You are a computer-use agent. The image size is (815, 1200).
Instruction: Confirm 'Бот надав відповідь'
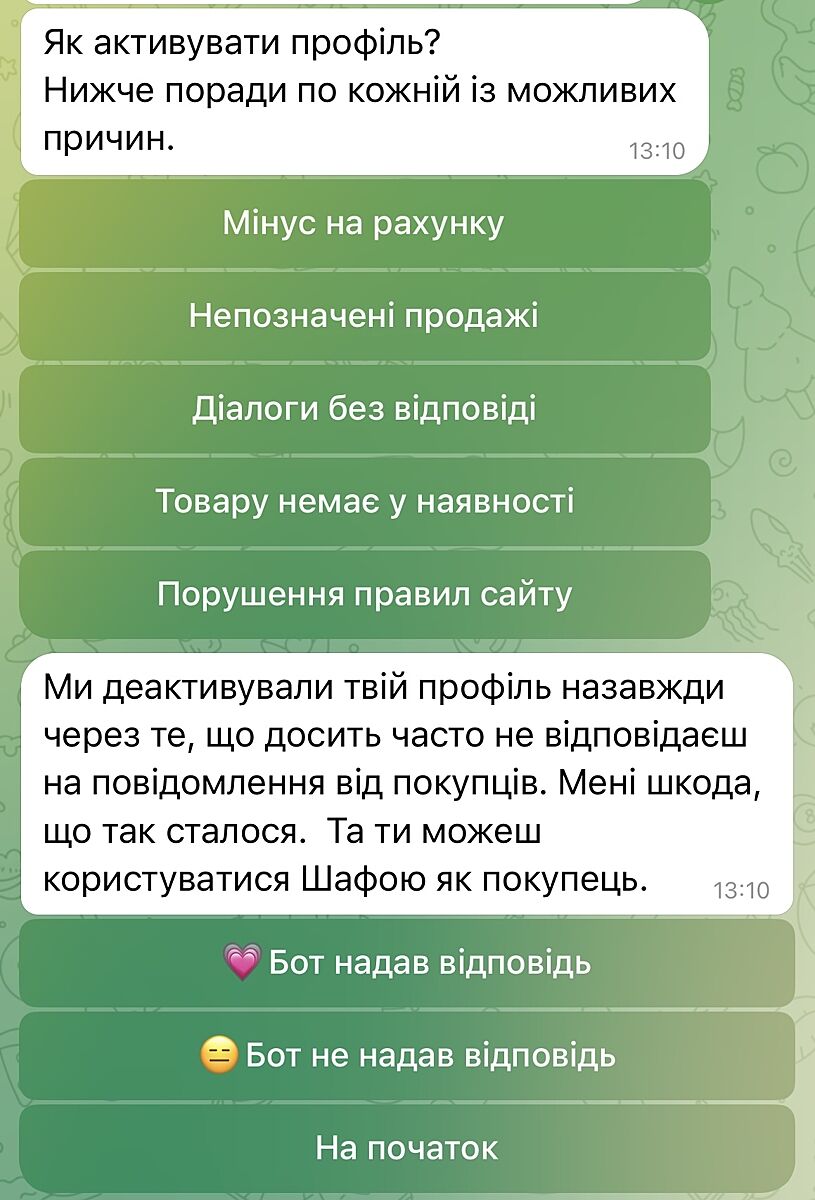[407, 963]
